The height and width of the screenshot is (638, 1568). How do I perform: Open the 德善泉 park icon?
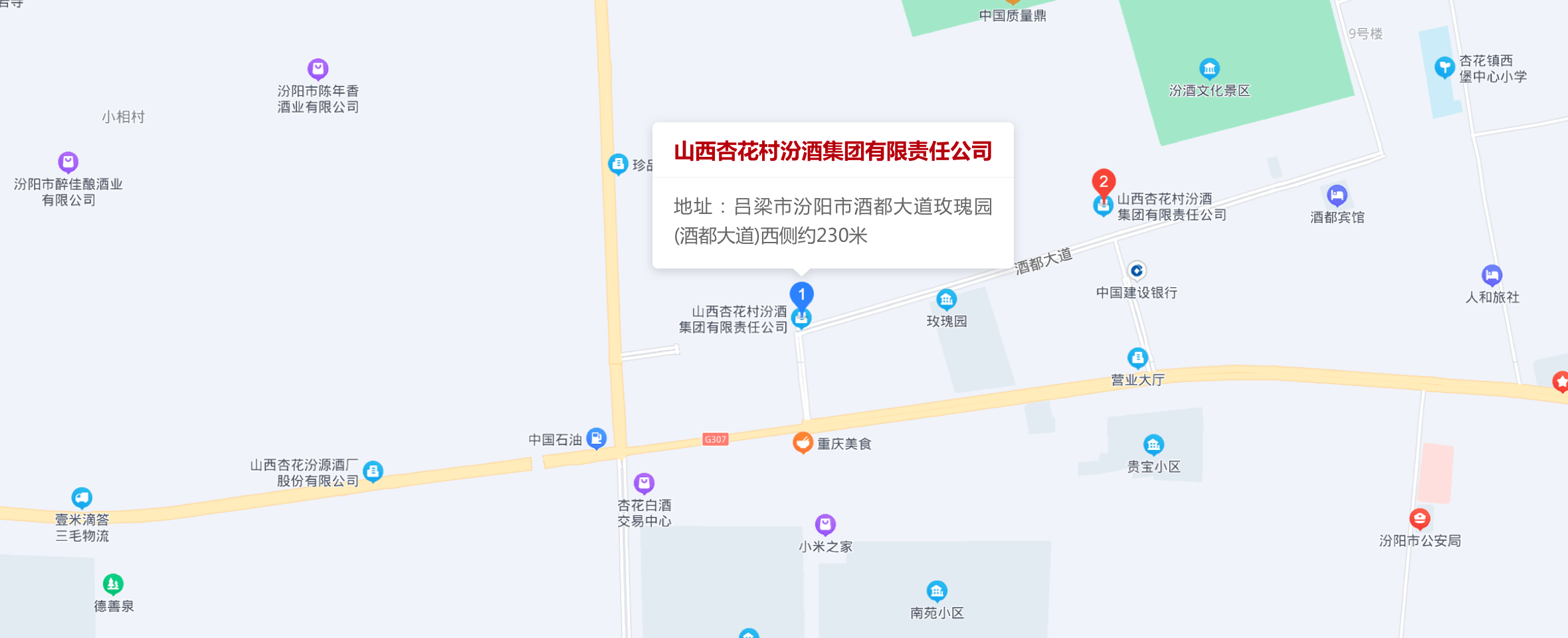point(113,584)
